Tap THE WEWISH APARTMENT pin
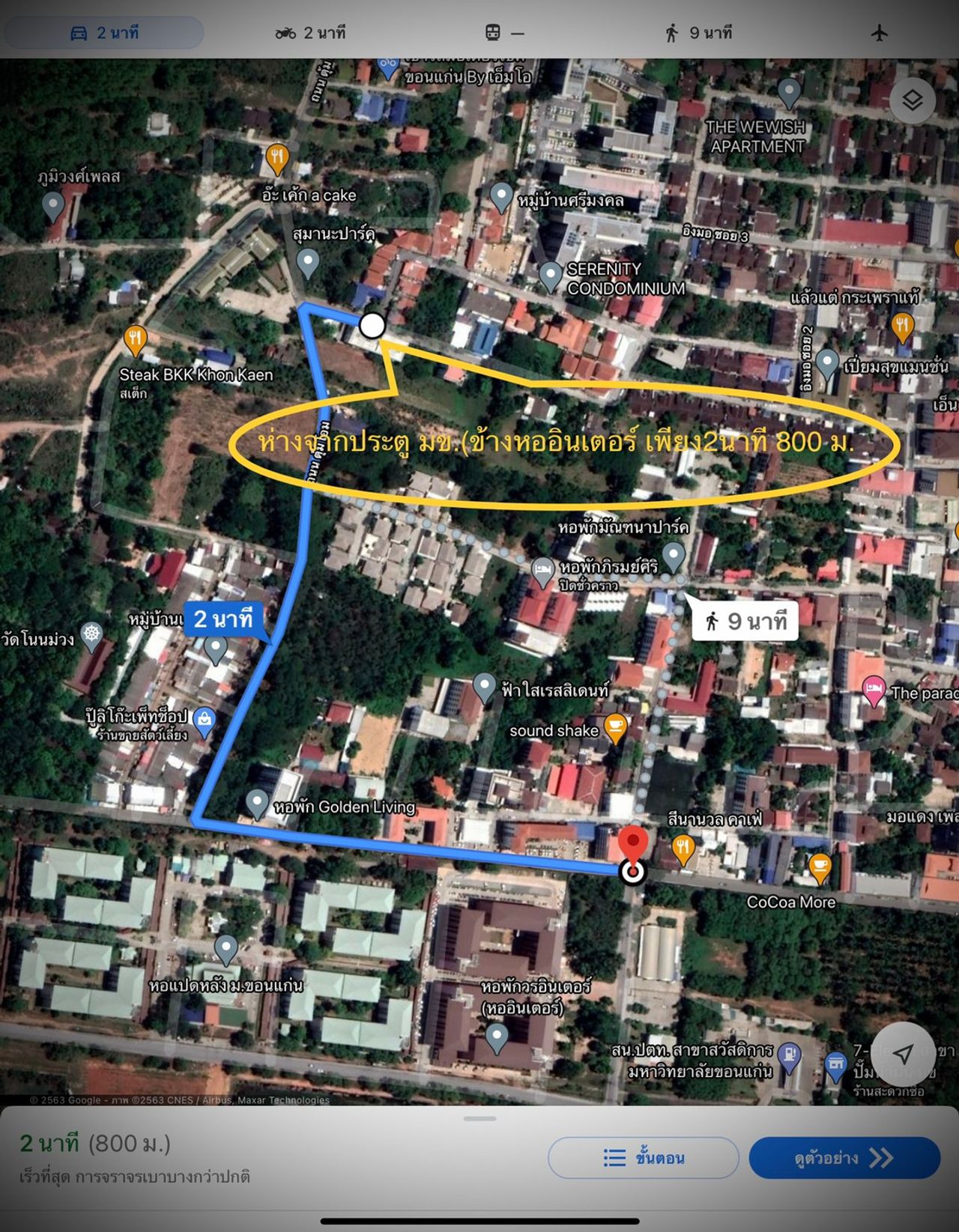 789,94
